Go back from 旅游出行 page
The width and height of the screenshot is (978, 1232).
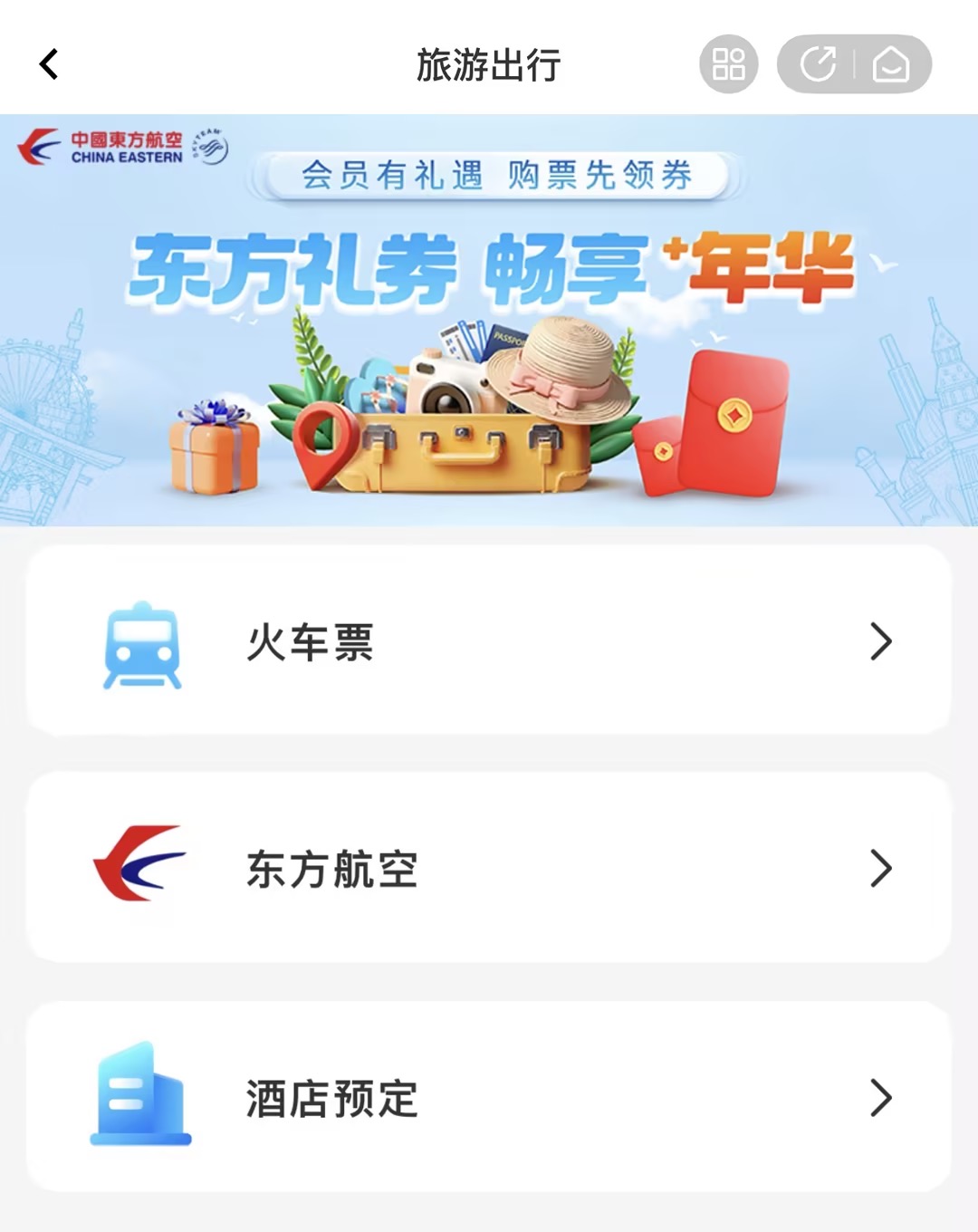pyautogui.click(x=49, y=64)
